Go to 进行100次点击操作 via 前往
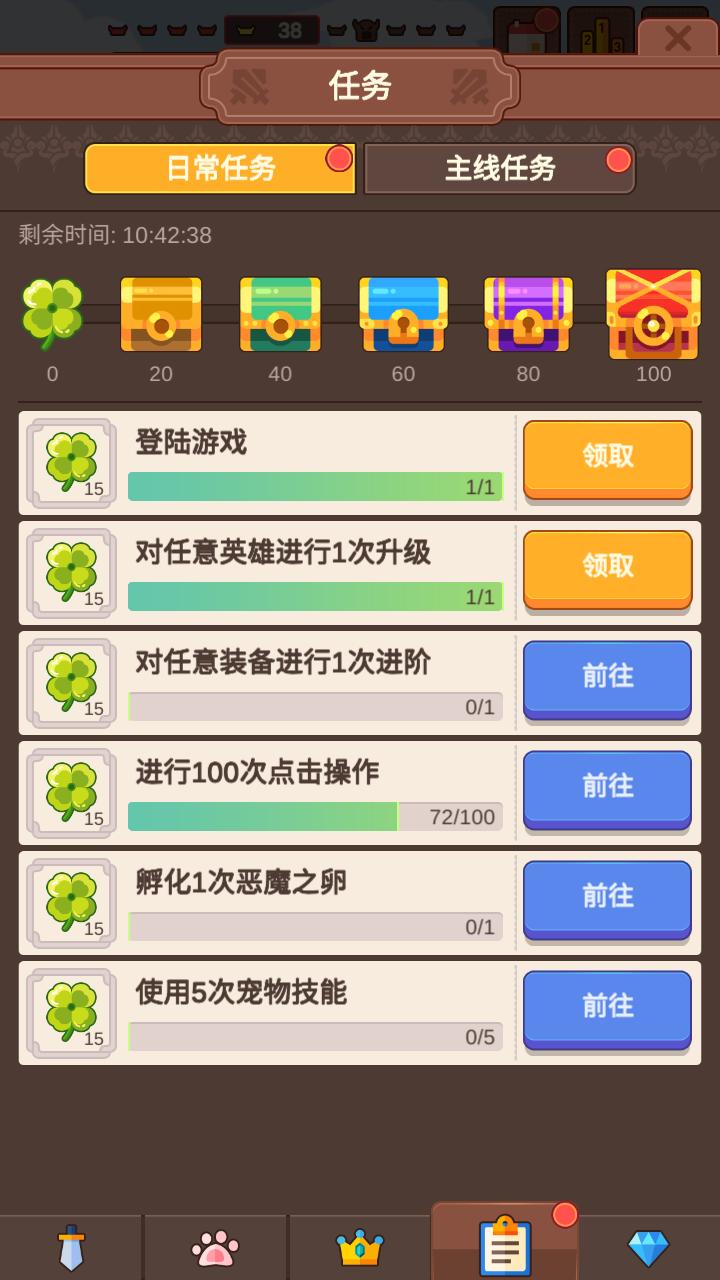Viewport: 720px width, 1280px height. coord(607,787)
